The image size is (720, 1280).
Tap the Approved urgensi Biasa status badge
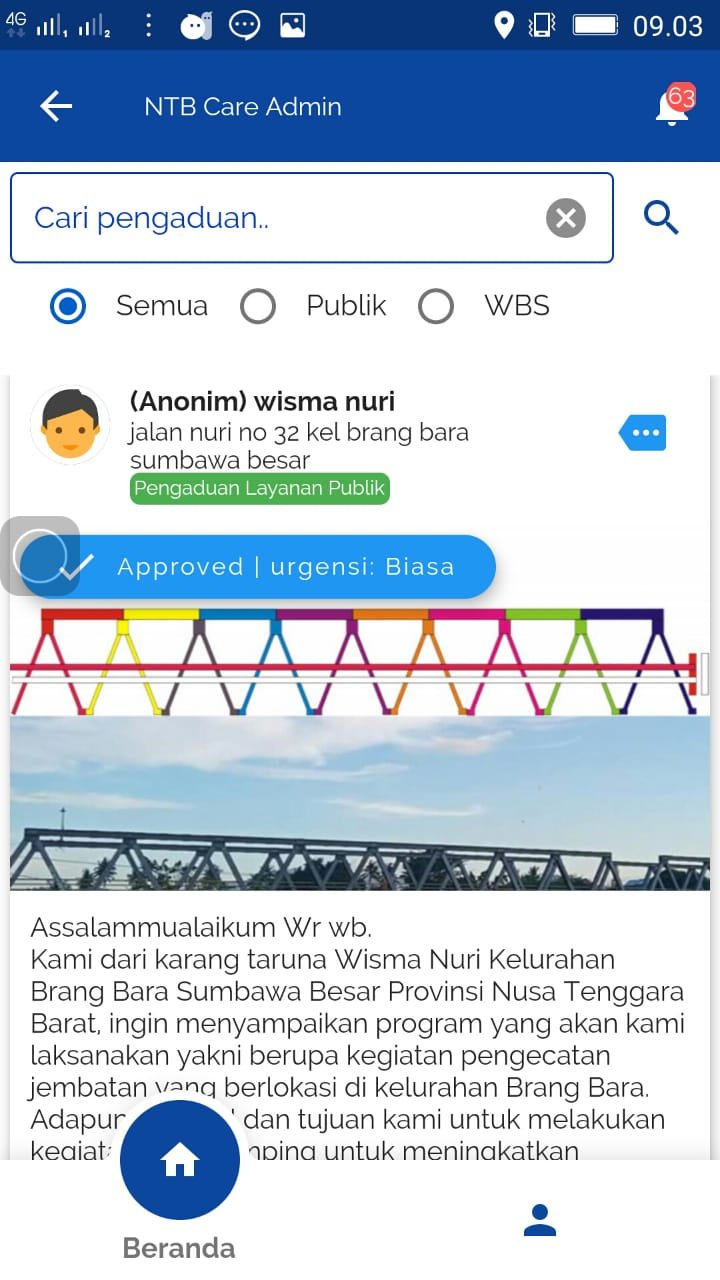tap(284, 567)
